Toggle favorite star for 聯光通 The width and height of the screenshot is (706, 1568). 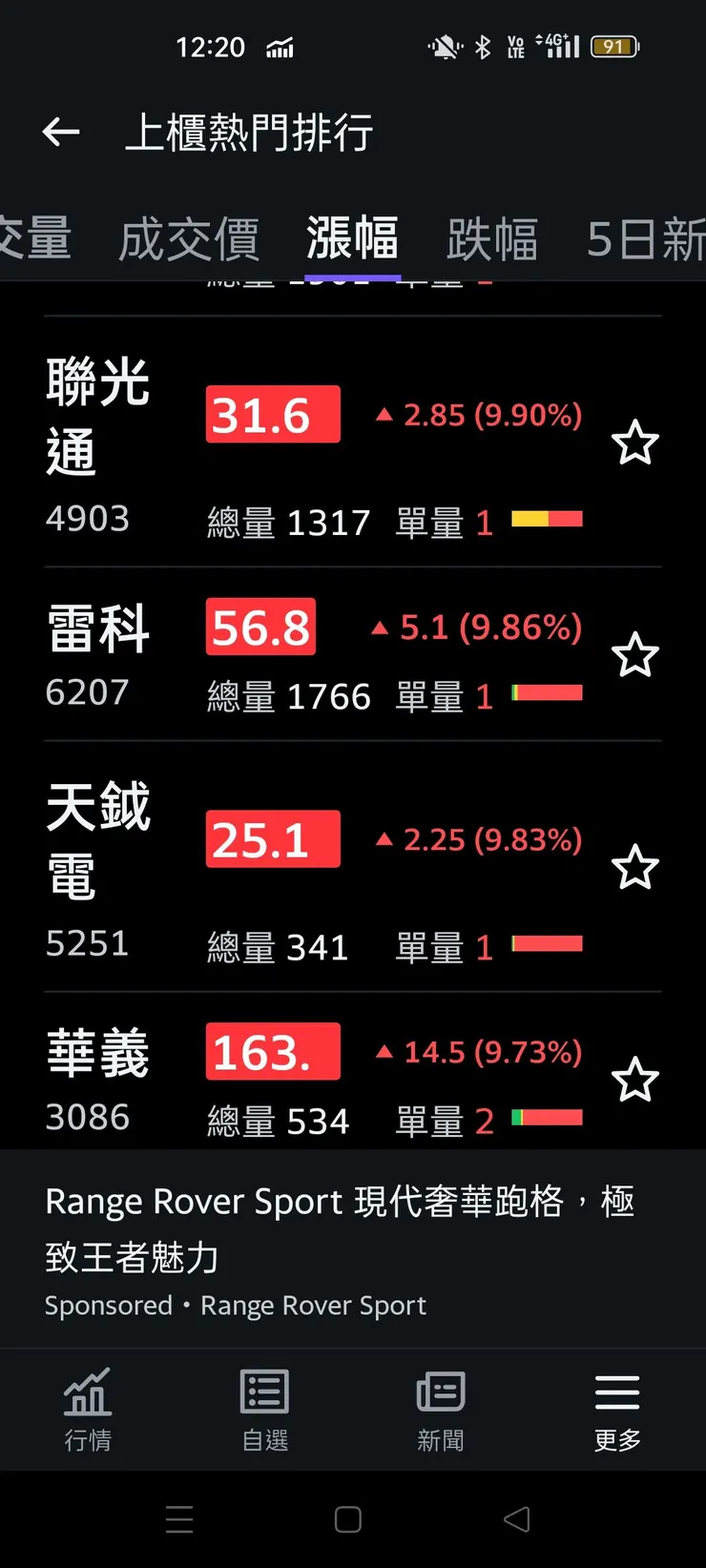pyautogui.click(x=635, y=442)
